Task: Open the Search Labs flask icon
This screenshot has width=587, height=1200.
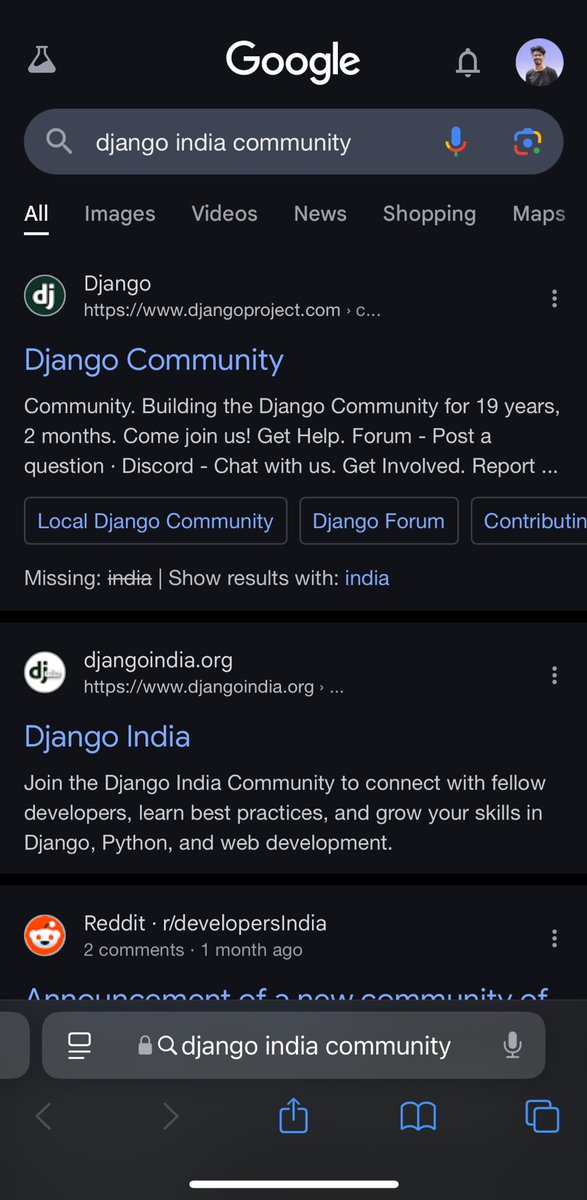Action: point(41,62)
